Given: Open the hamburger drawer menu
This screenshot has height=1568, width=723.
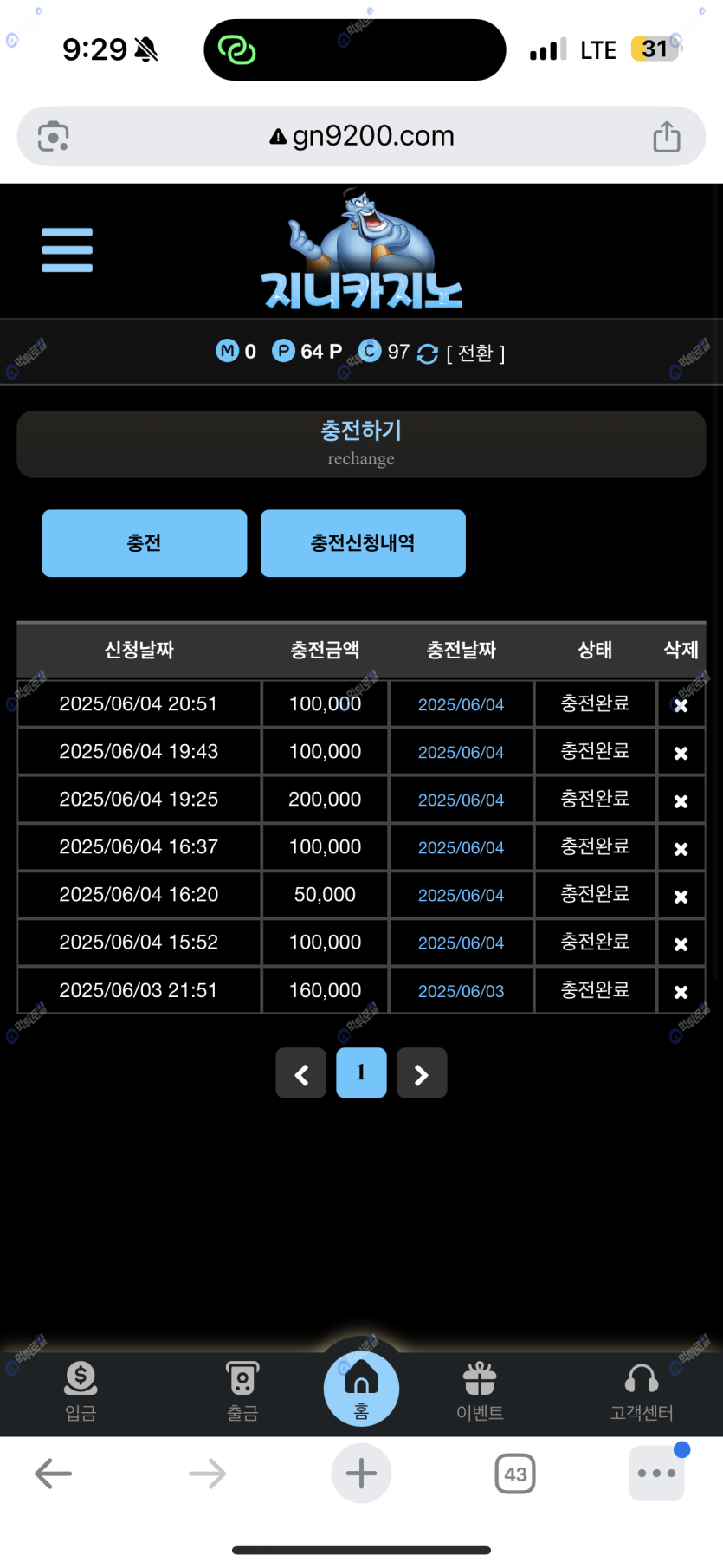Looking at the screenshot, I should (x=67, y=250).
